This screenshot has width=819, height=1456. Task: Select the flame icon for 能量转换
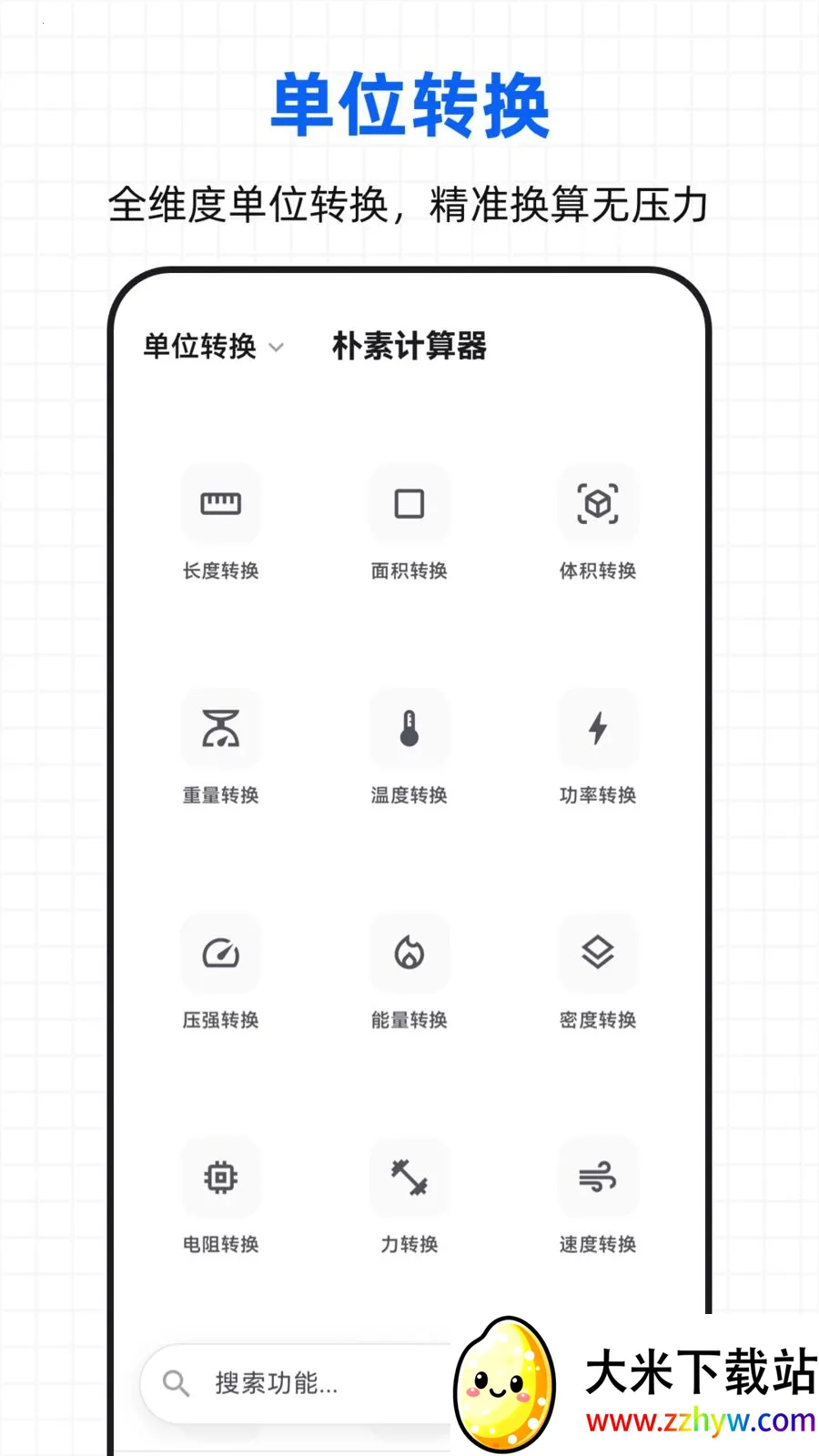click(x=409, y=953)
